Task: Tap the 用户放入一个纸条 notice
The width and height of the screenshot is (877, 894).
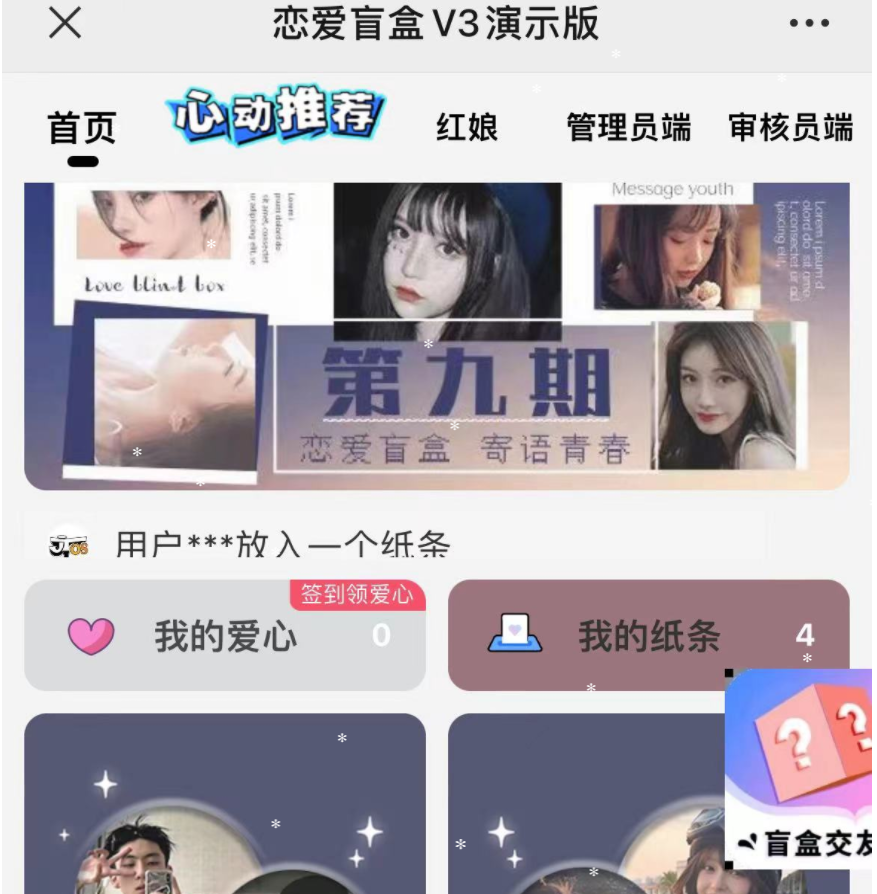Action: [280, 545]
